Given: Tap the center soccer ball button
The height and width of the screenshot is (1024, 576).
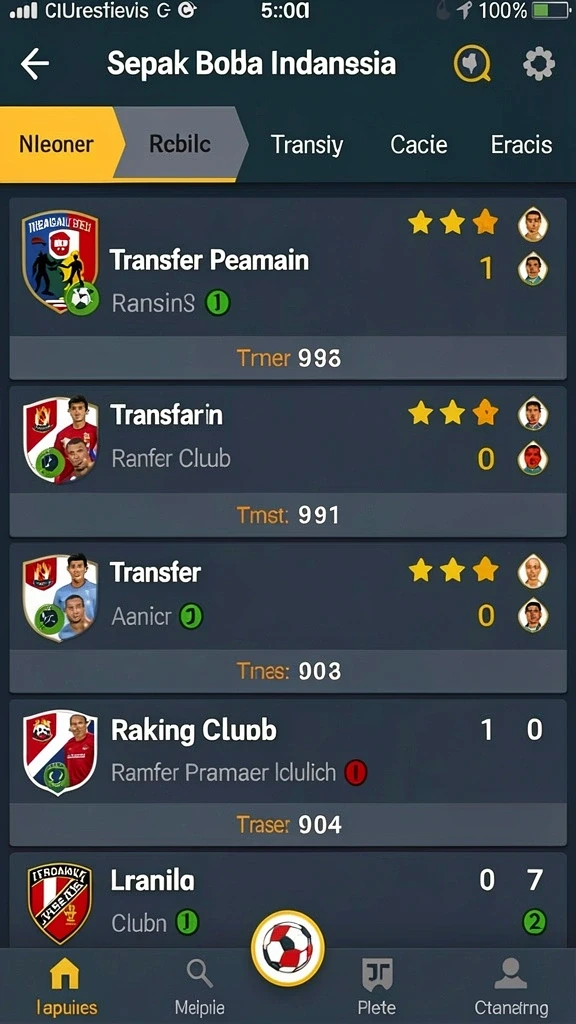Looking at the screenshot, I should click(288, 948).
